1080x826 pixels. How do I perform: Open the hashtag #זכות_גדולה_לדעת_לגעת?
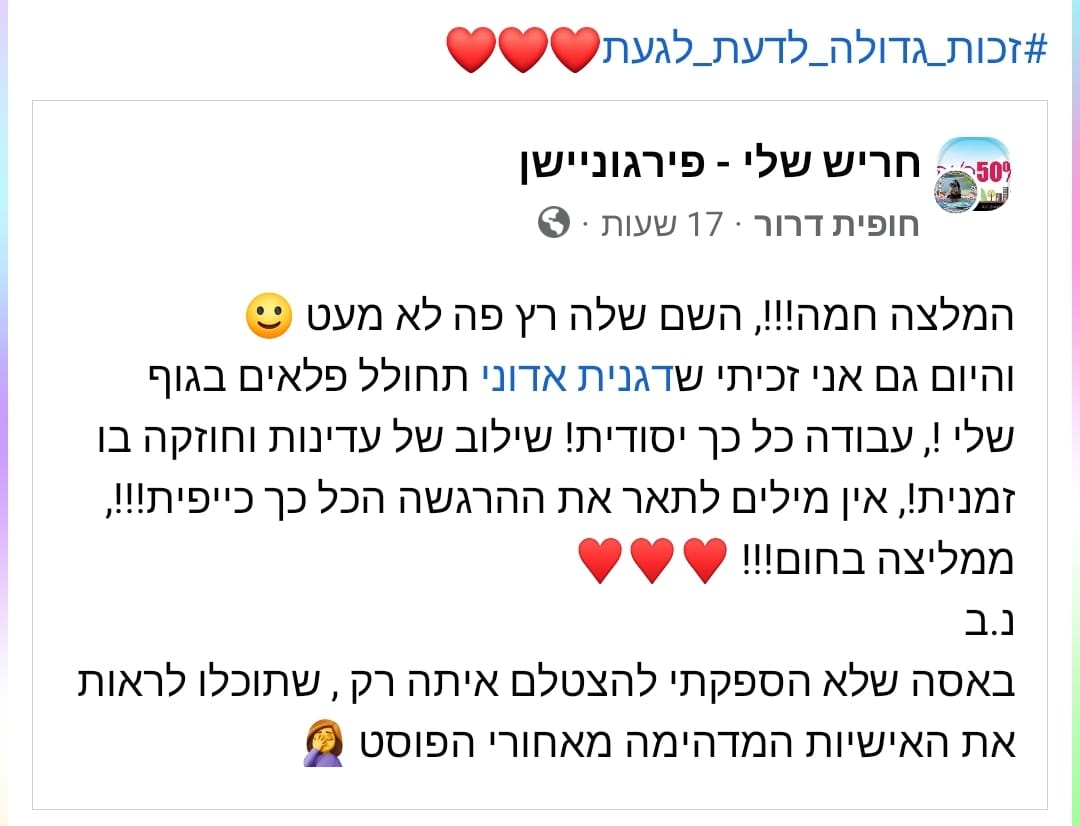(x=822, y=50)
